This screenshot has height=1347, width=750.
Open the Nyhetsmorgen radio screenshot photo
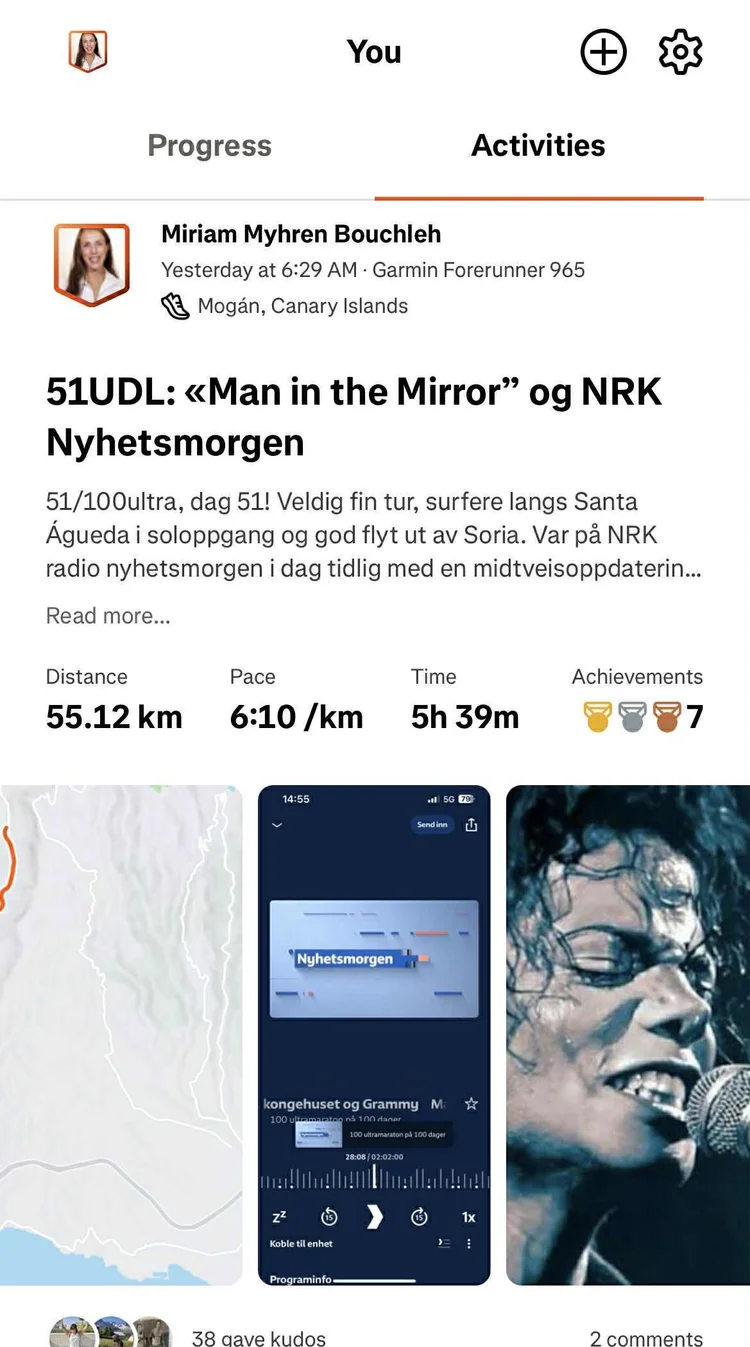coord(374,1035)
